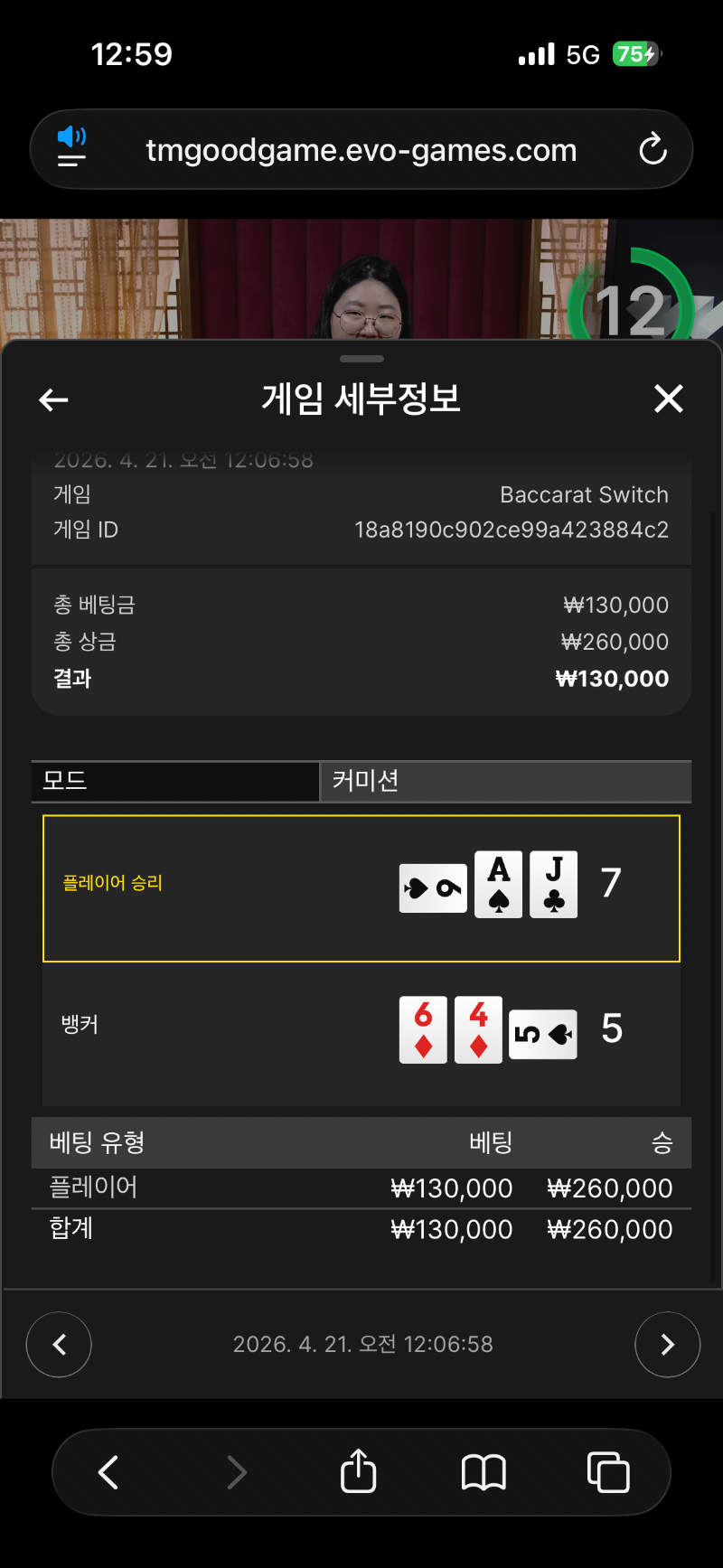The height and width of the screenshot is (1568, 723).
Task: Open the browser bookmarks
Action: (x=484, y=1472)
